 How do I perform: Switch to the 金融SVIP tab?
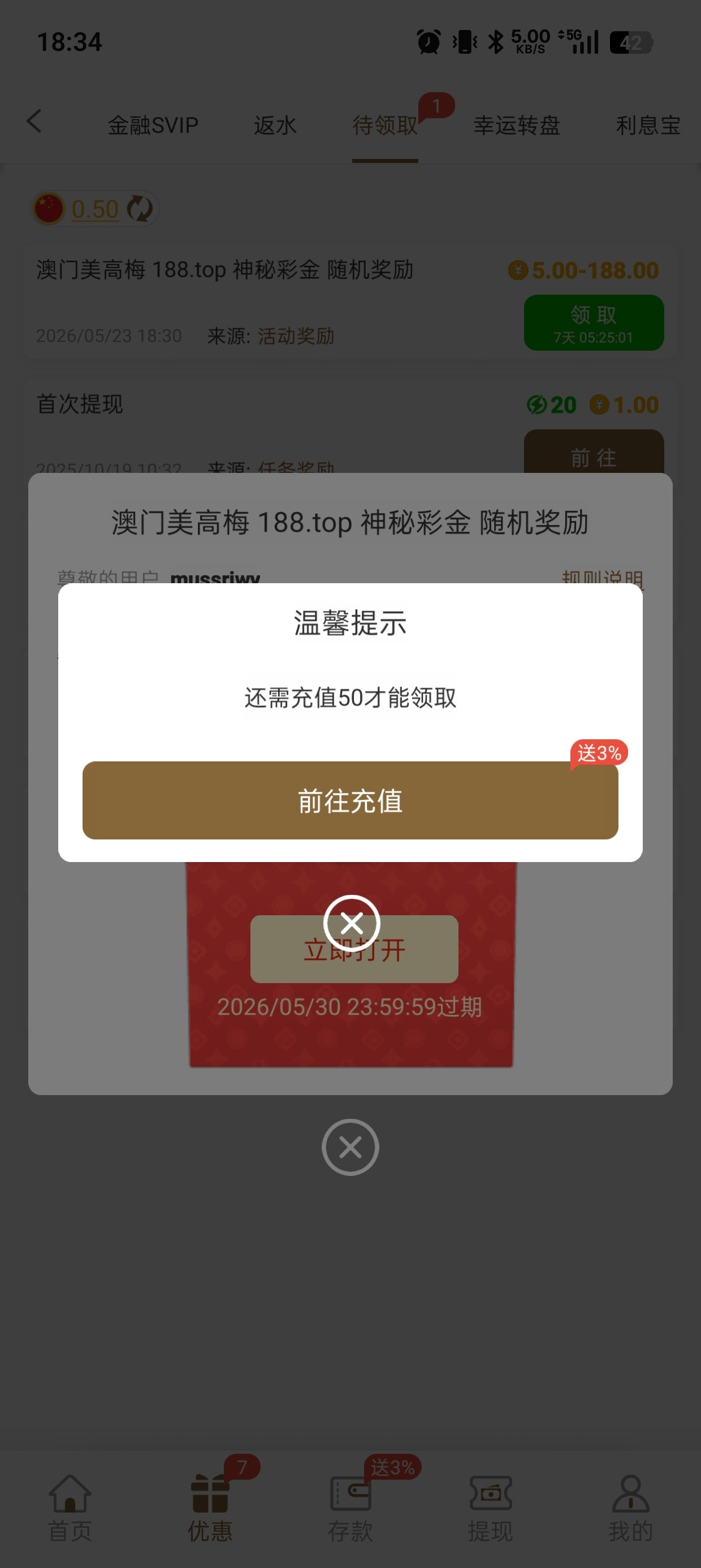pos(153,126)
